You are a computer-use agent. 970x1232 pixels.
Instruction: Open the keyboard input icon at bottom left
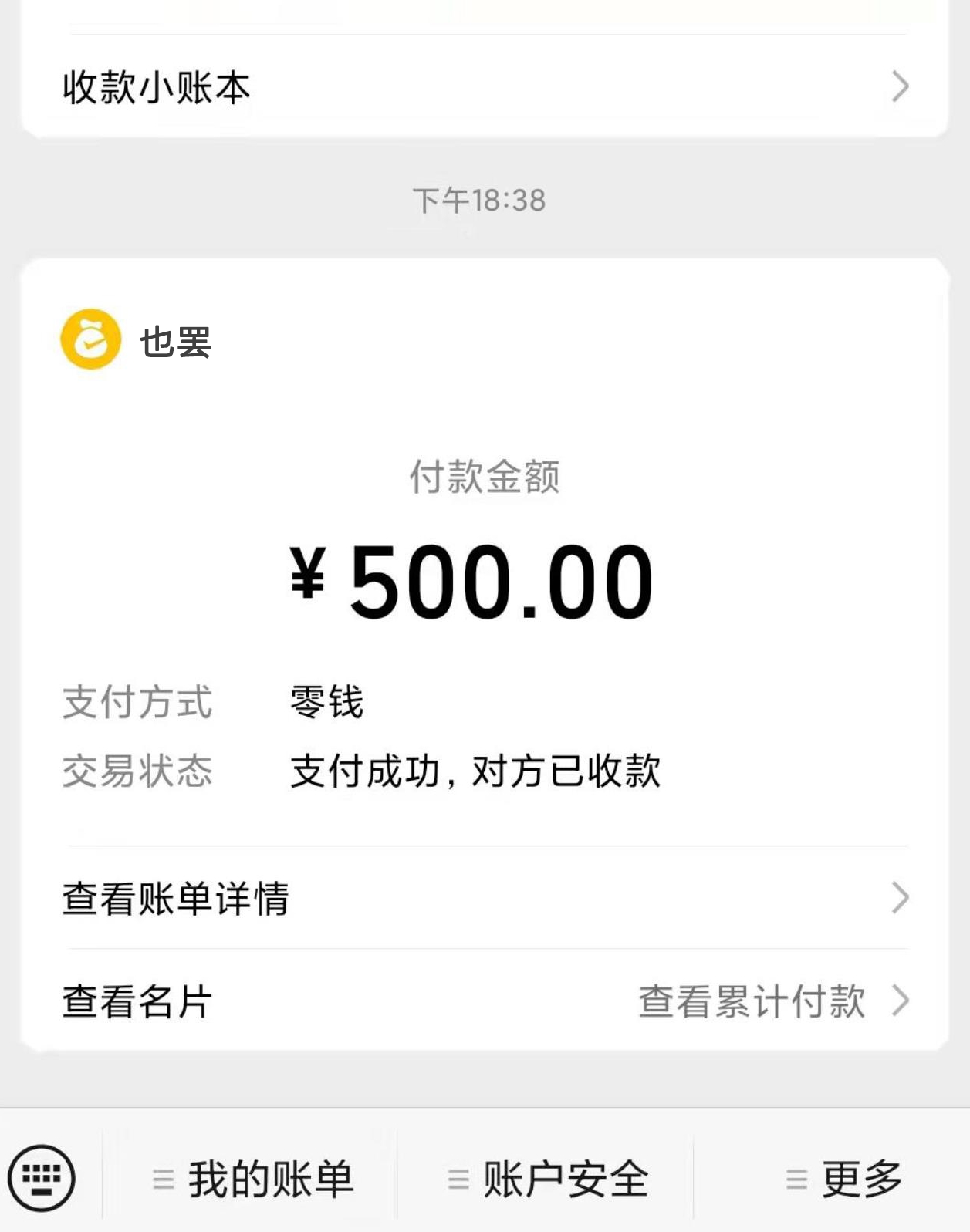pyautogui.click(x=42, y=1176)
